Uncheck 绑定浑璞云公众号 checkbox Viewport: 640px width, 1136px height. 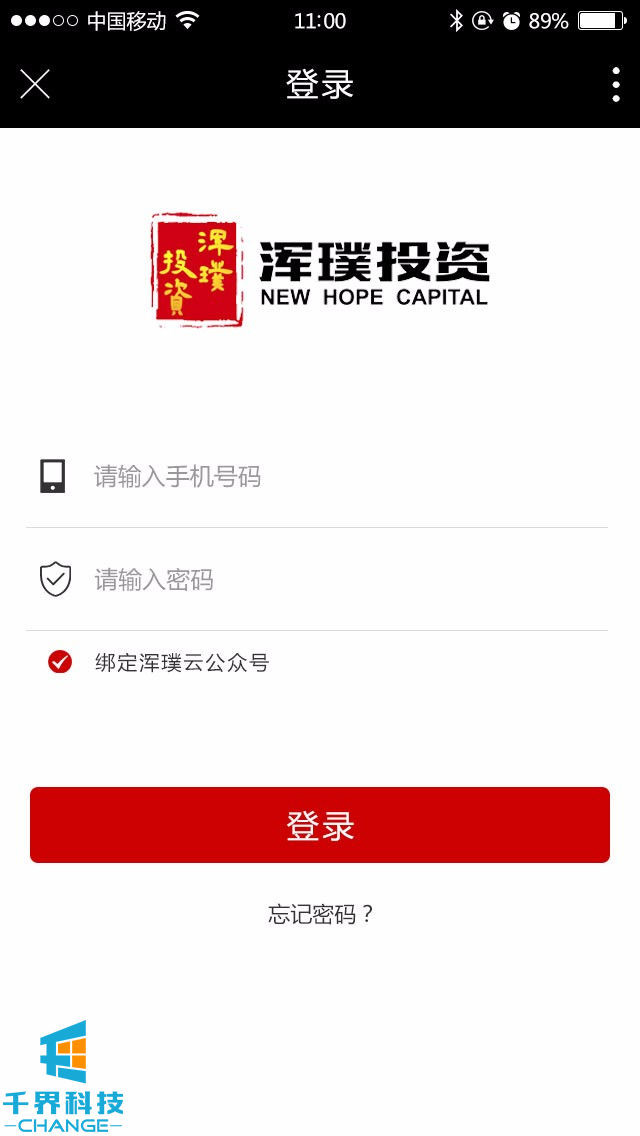pyautogui.click(x=60, y=661)
